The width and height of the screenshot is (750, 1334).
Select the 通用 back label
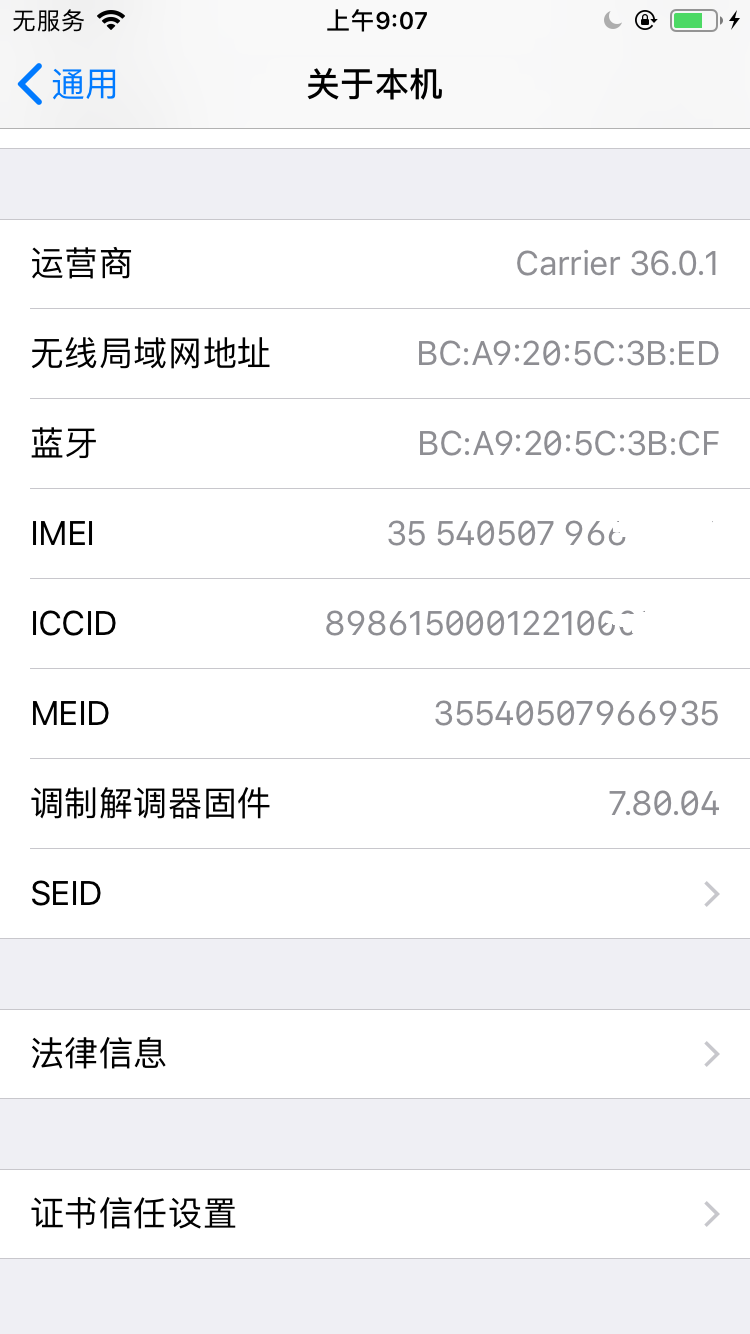coord(85,85)
